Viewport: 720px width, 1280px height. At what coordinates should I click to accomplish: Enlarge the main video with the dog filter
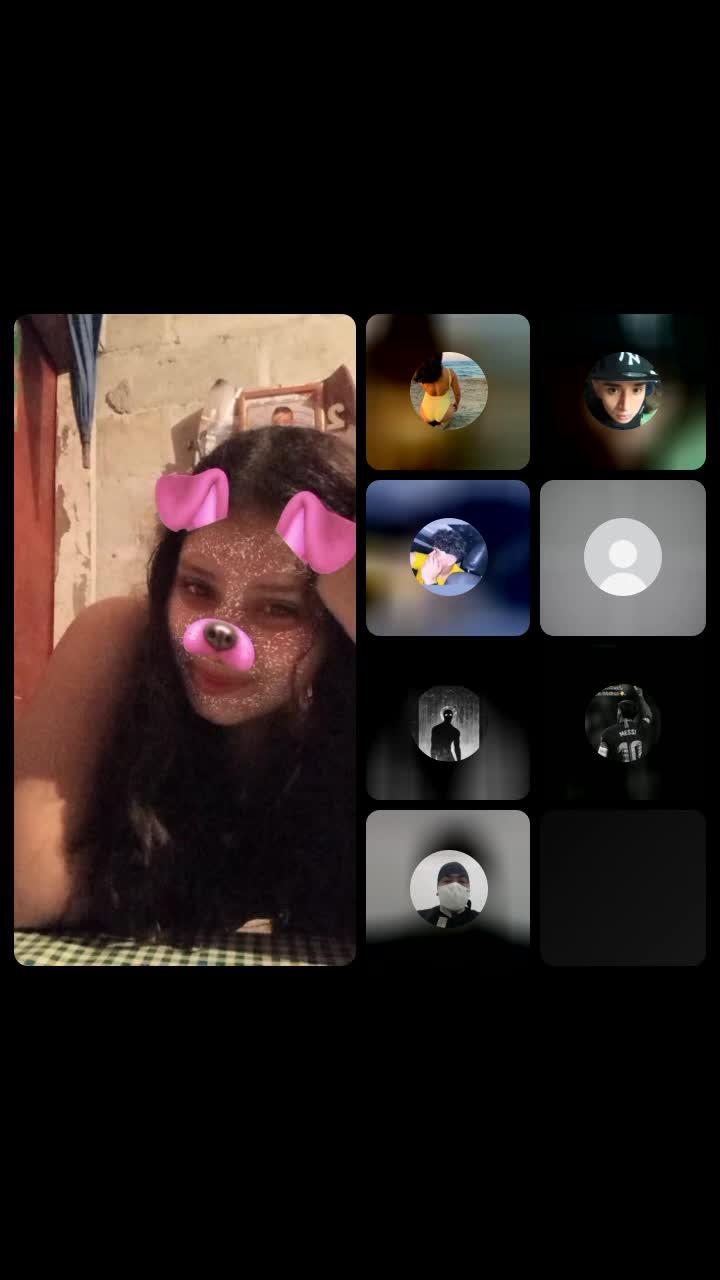pyautogui.click(x=185, y=640)
